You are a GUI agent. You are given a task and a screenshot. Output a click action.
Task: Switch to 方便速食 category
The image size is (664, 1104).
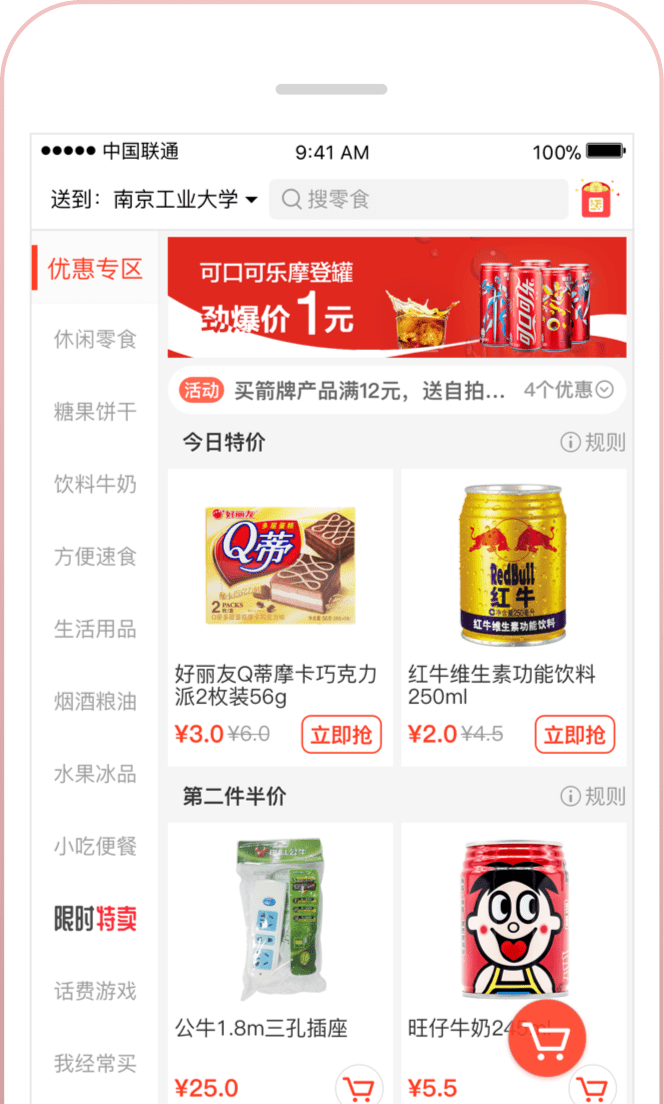coord(95,557)
